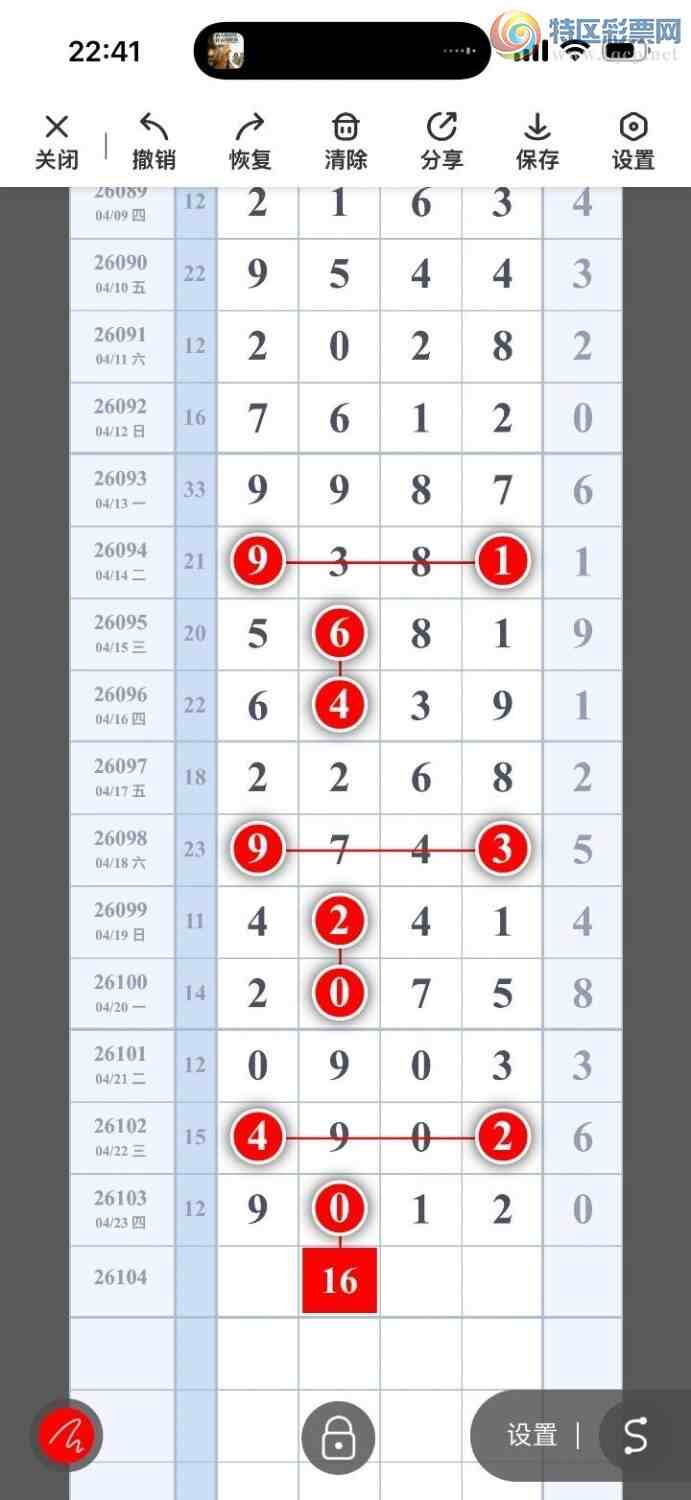This screenshot has width=691, height=1500.
Task: Close the chart editor
Action: (x=57, y=141)
